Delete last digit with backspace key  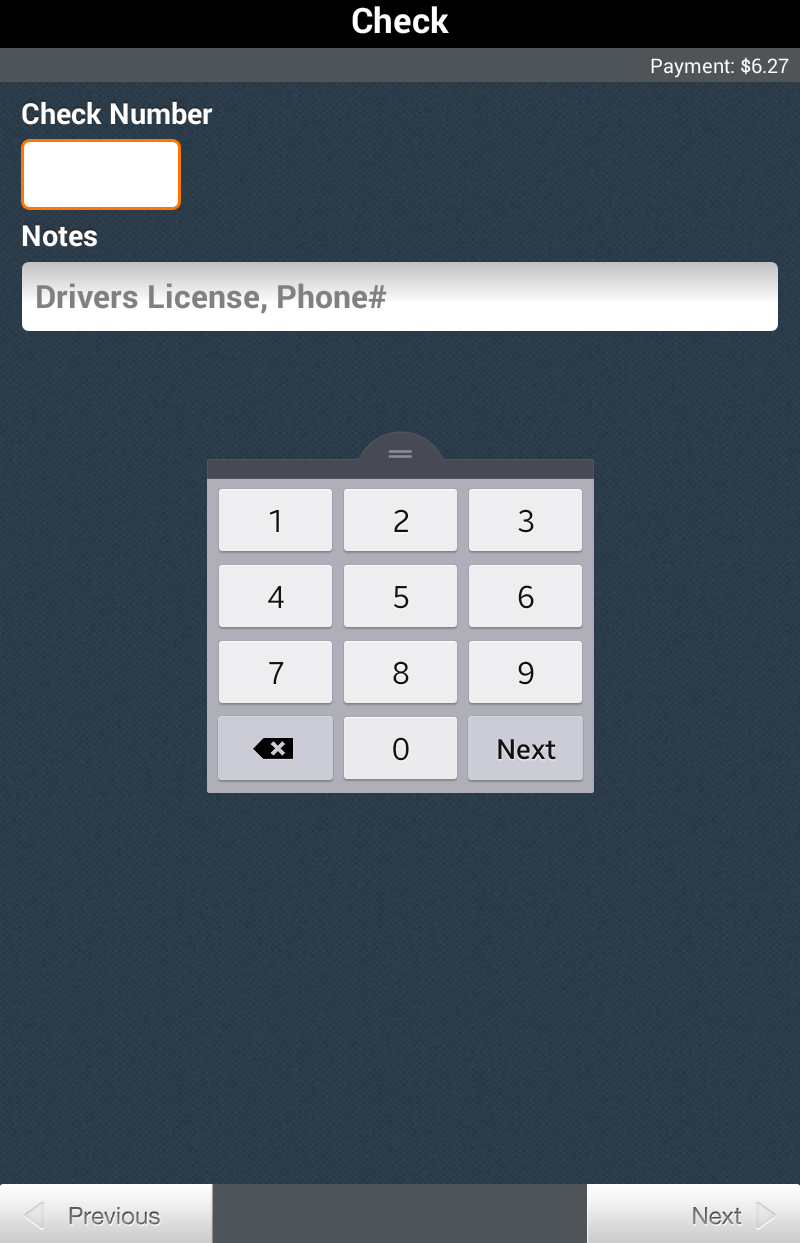(x=275, y=748)
